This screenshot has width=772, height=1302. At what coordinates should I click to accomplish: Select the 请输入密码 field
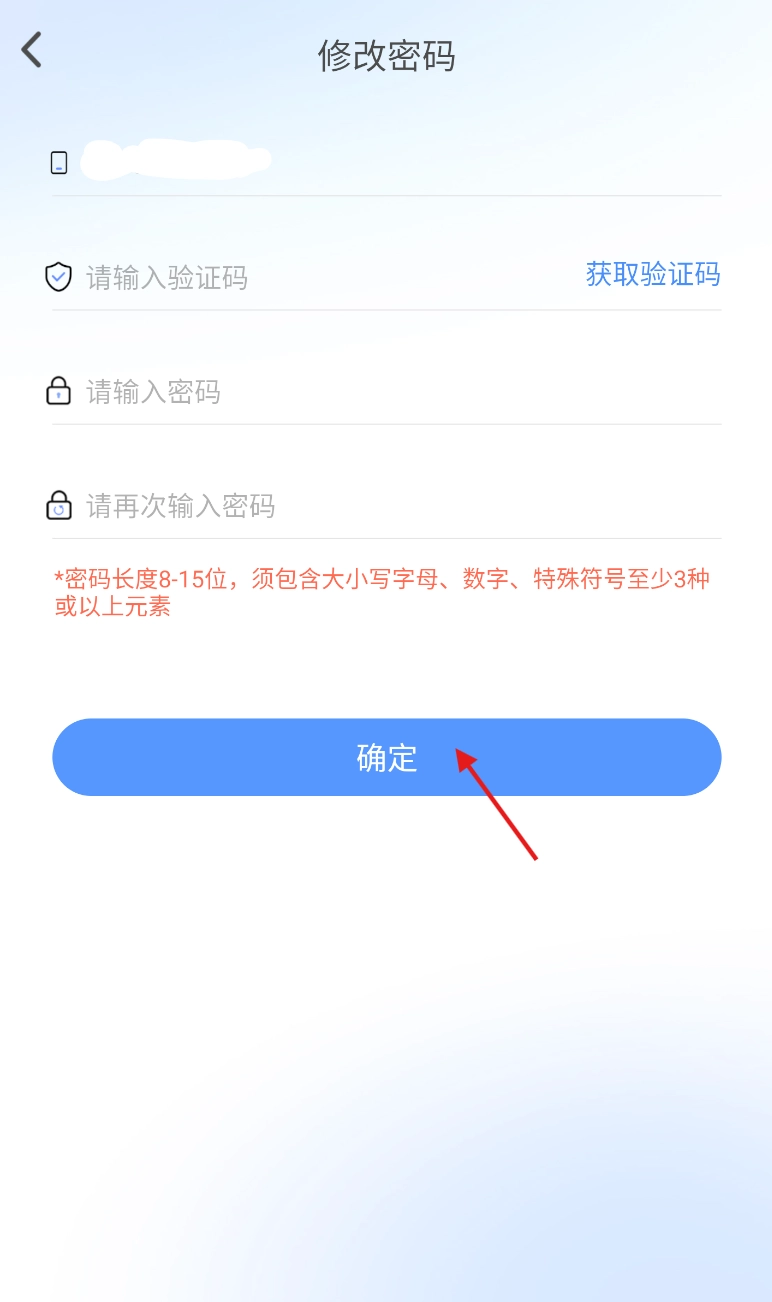point(380,392)
